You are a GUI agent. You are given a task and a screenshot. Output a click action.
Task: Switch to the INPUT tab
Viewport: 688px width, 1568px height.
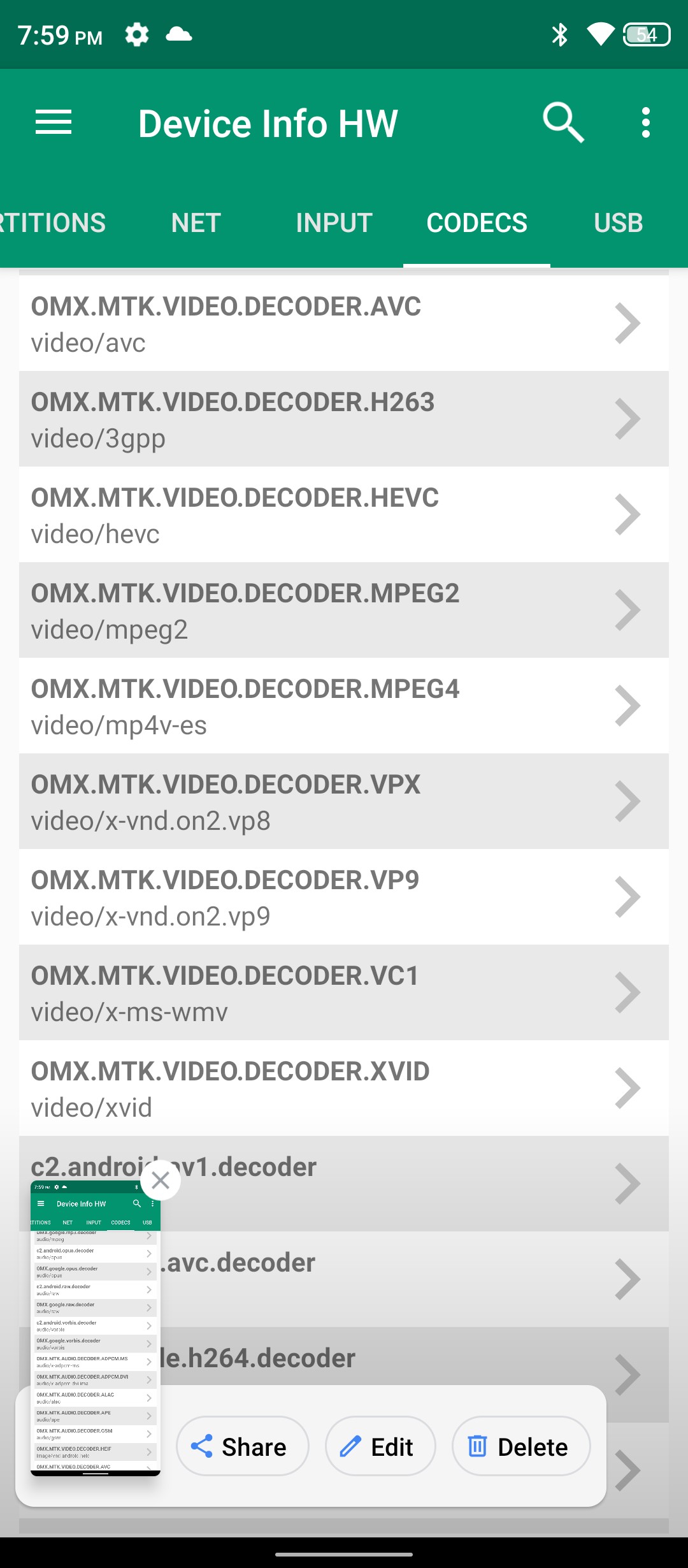coord(334,223)
